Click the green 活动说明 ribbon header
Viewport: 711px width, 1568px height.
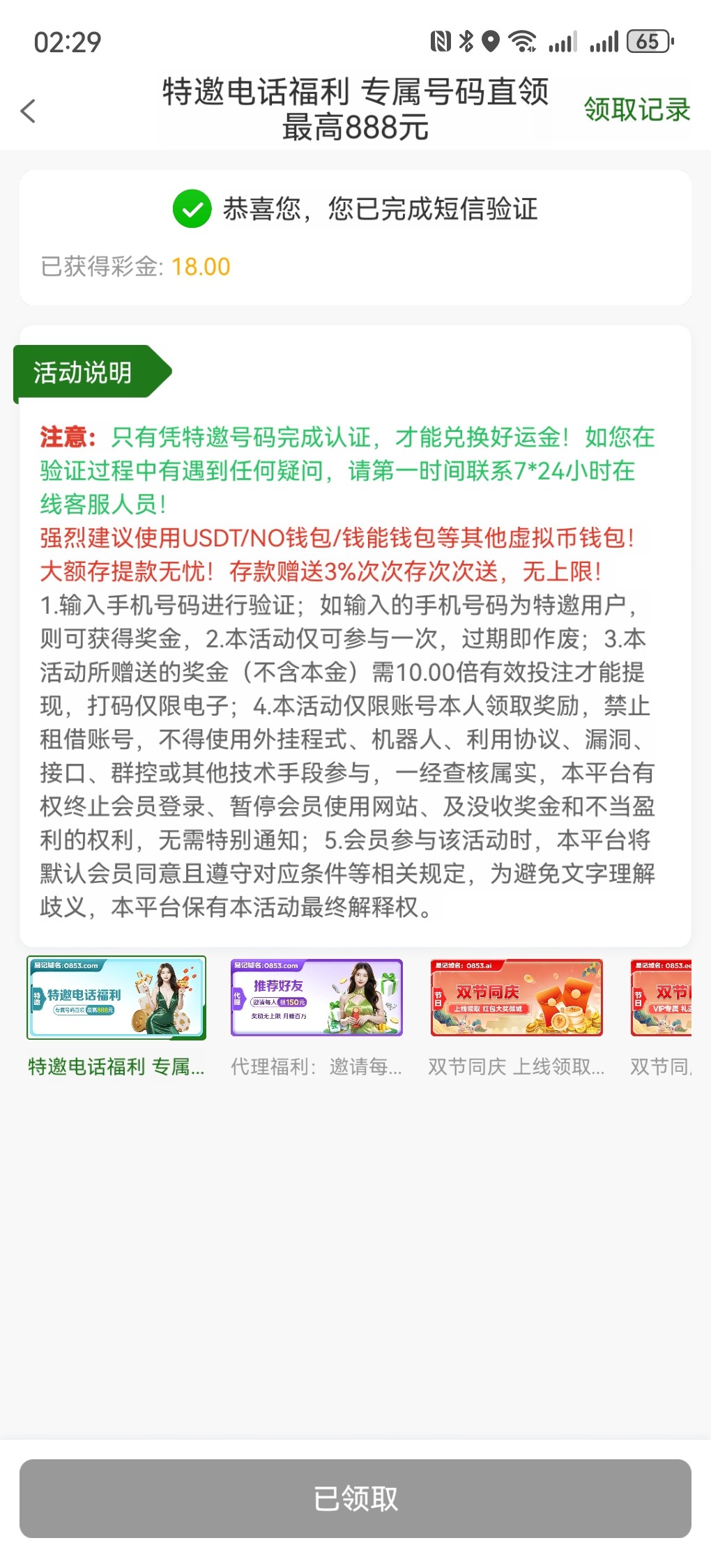pos(84,371)
